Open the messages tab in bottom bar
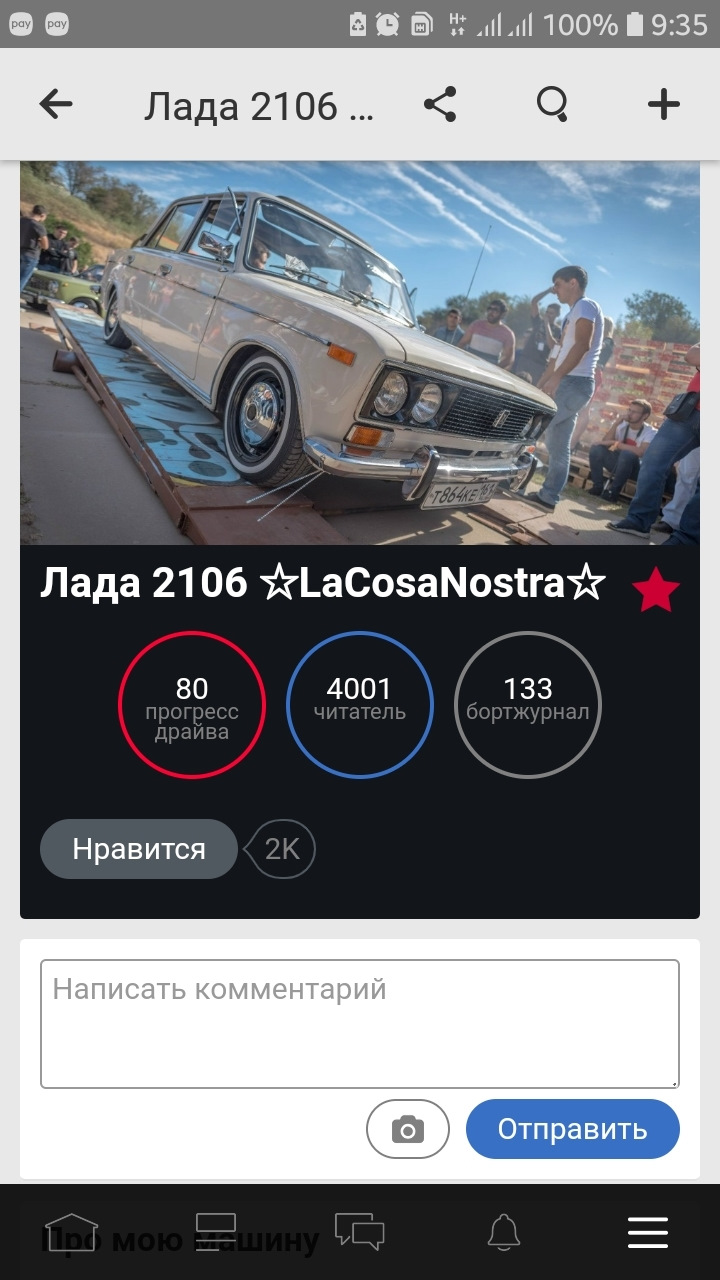Viewport: 720px width, 1280px height. pos(360,1232)
